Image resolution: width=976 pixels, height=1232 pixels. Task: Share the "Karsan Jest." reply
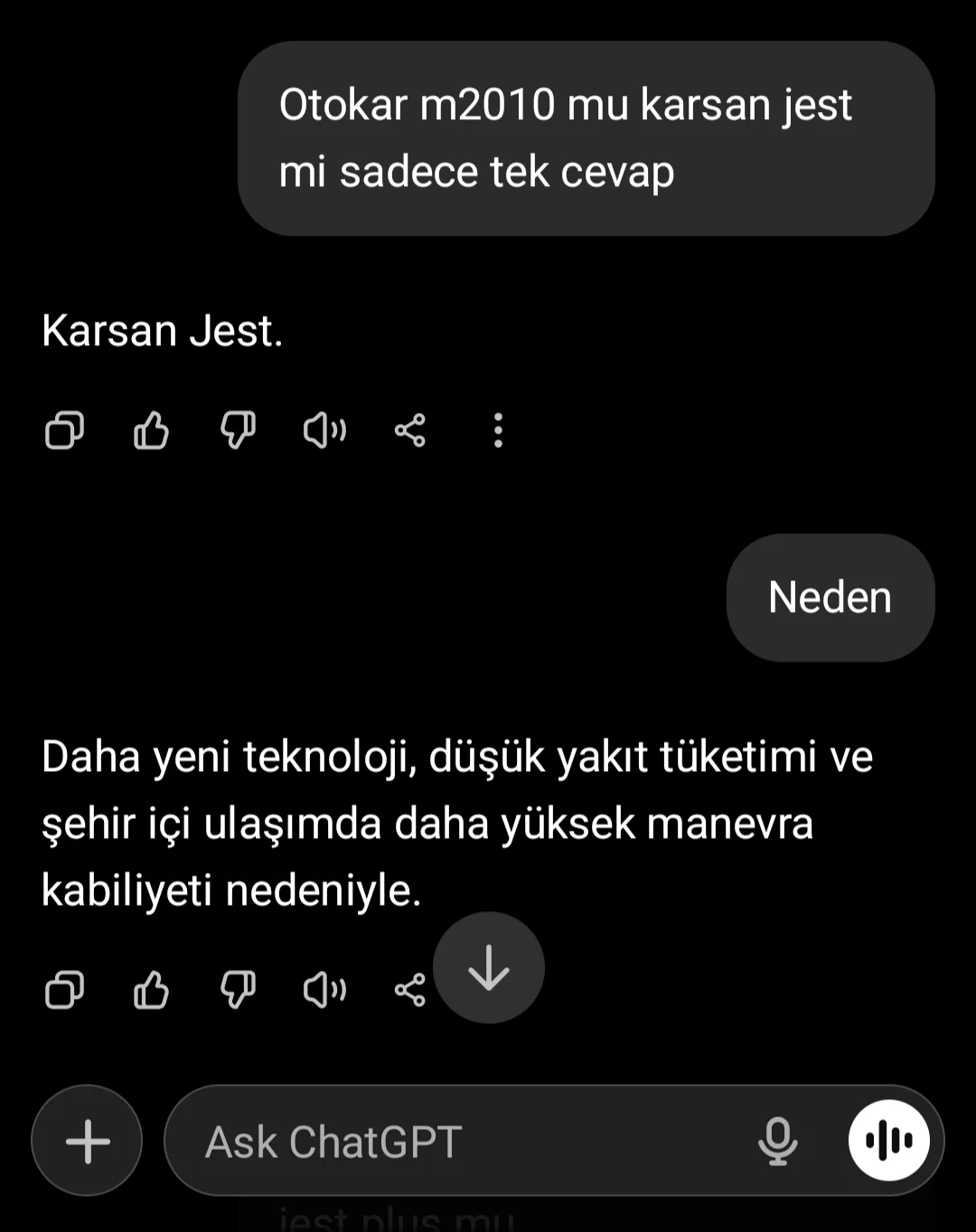point(410,430)
